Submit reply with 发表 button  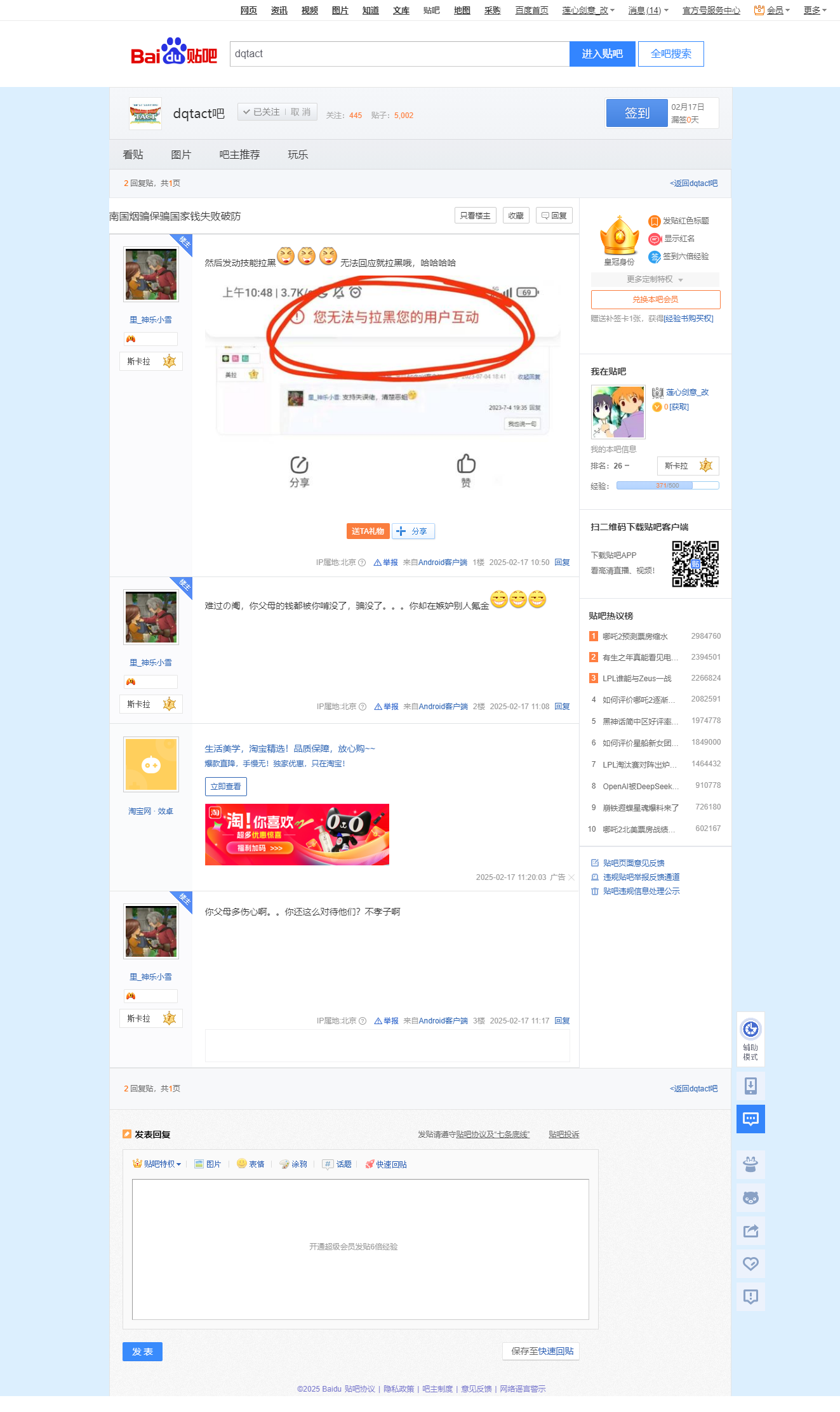(142, 1352)
